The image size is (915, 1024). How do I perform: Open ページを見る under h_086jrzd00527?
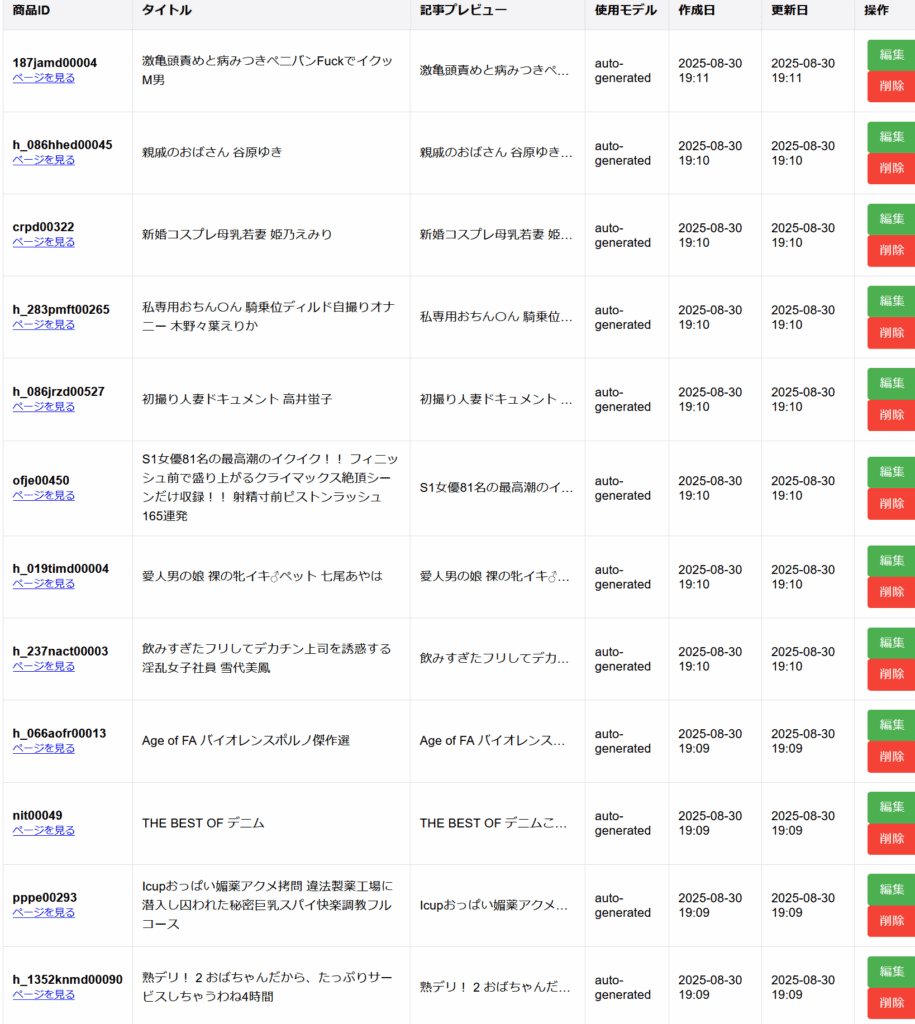click(43, 407)
